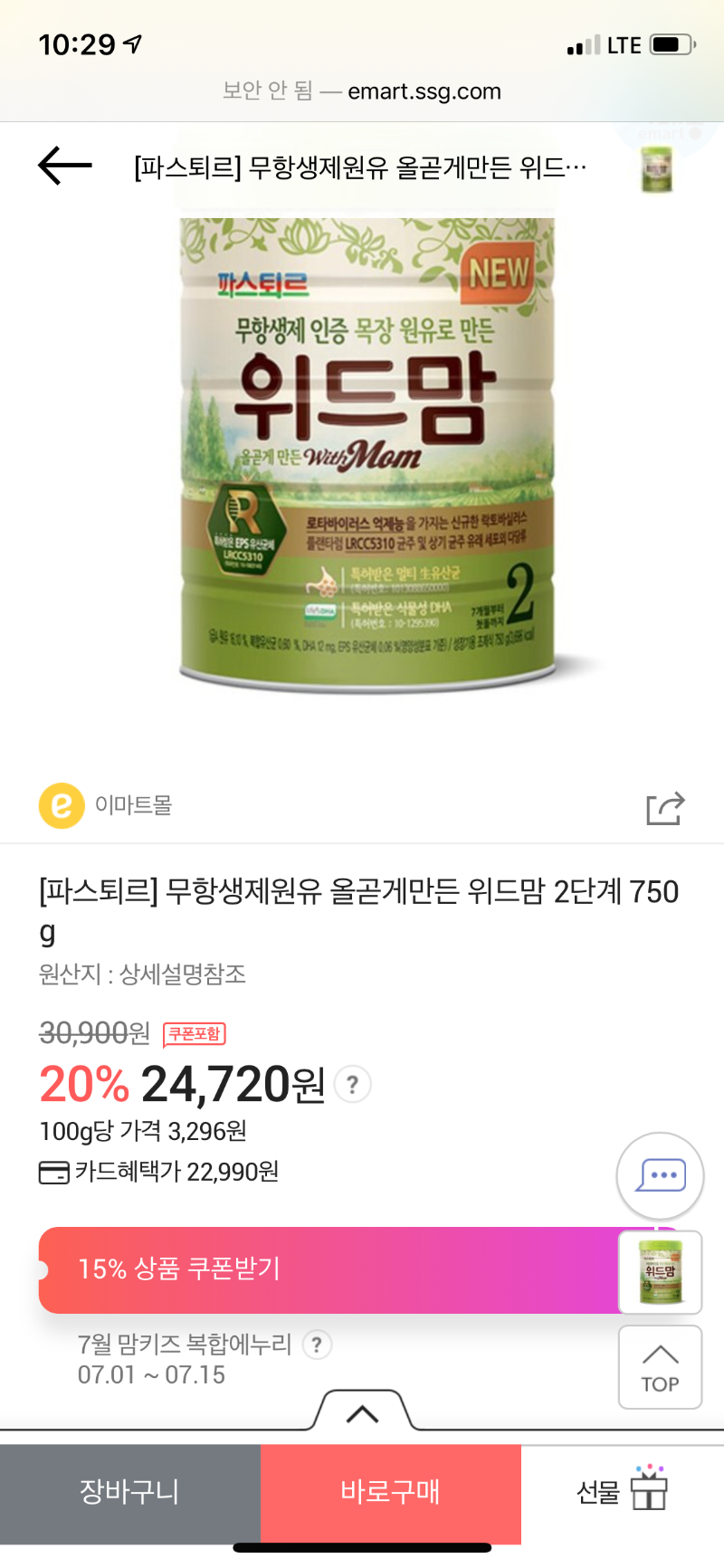The width and height of the screenshot is (724, 1568).
Task: Tap the gift box icon next to 선물
Action: [648, 1491]
